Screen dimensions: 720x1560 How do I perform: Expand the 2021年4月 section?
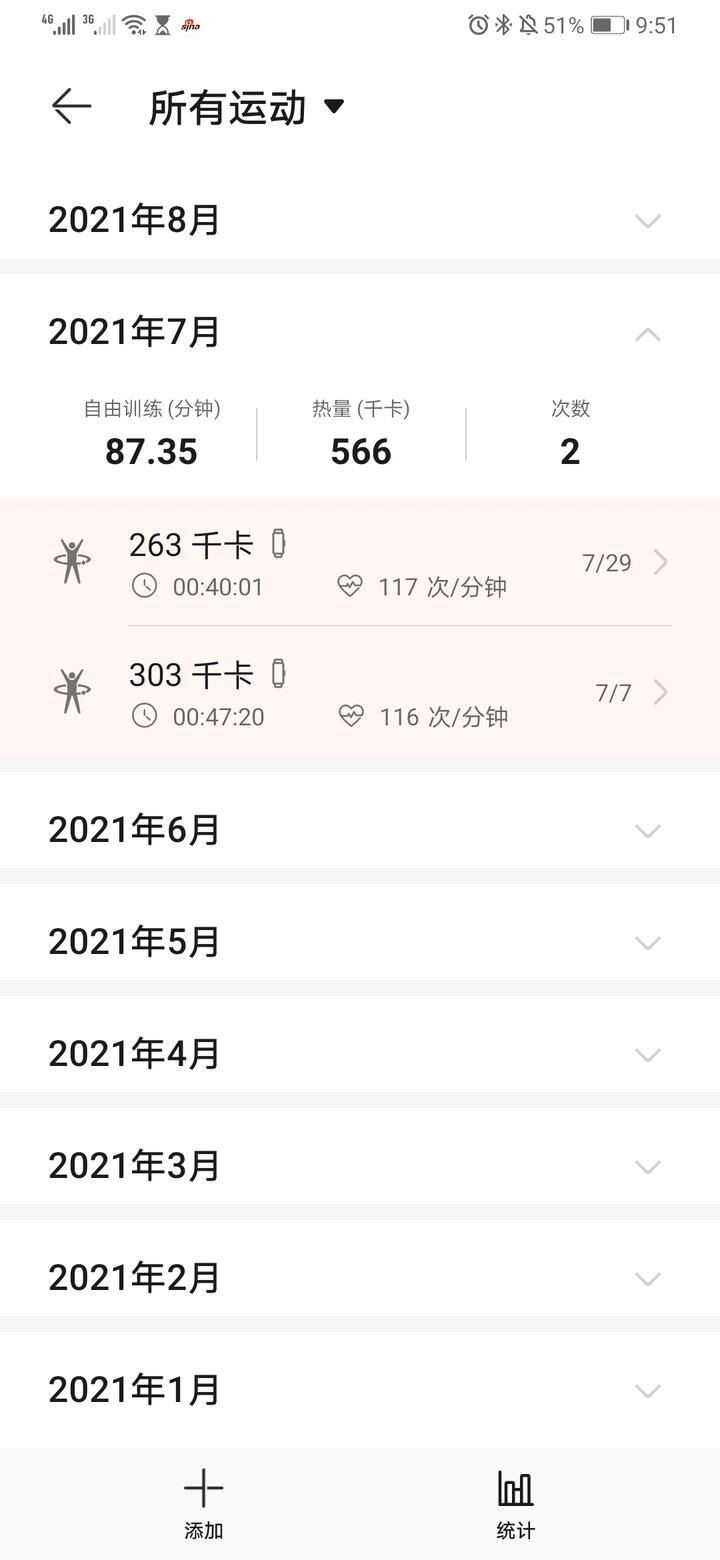pyautogui.click(x=360, y=1054)
